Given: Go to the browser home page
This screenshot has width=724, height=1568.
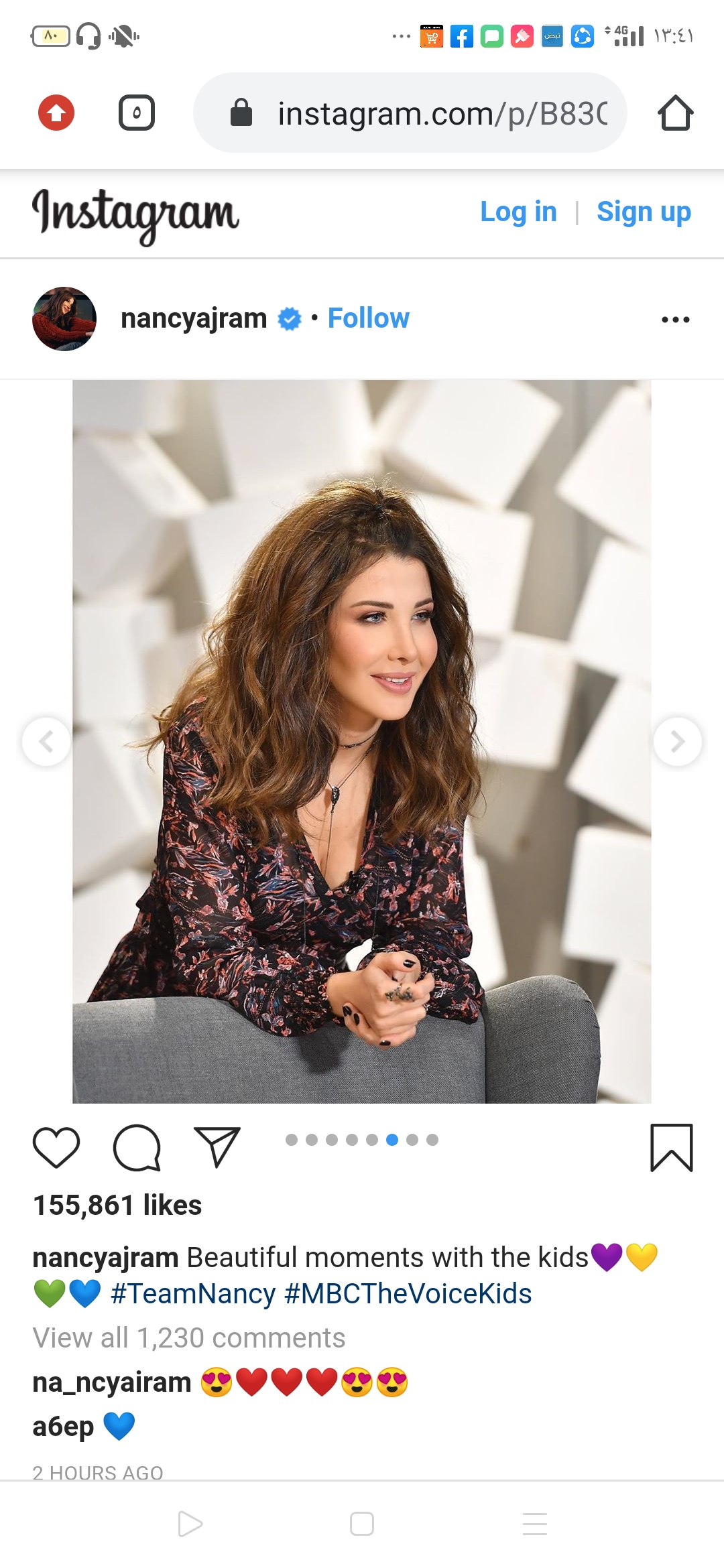Looking at the screenshot, I should [675, 113].
